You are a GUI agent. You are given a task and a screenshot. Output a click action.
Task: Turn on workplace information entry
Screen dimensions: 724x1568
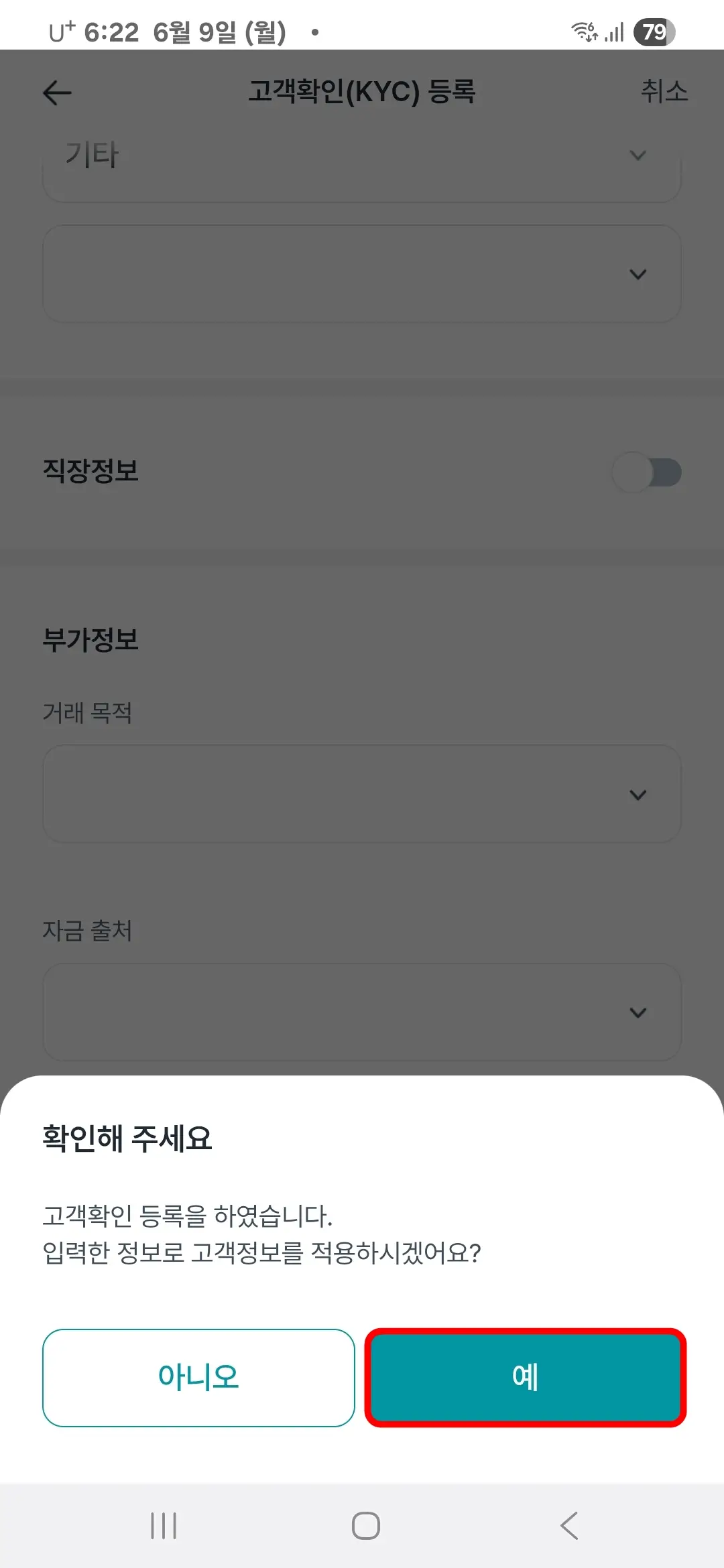(648, 472)
